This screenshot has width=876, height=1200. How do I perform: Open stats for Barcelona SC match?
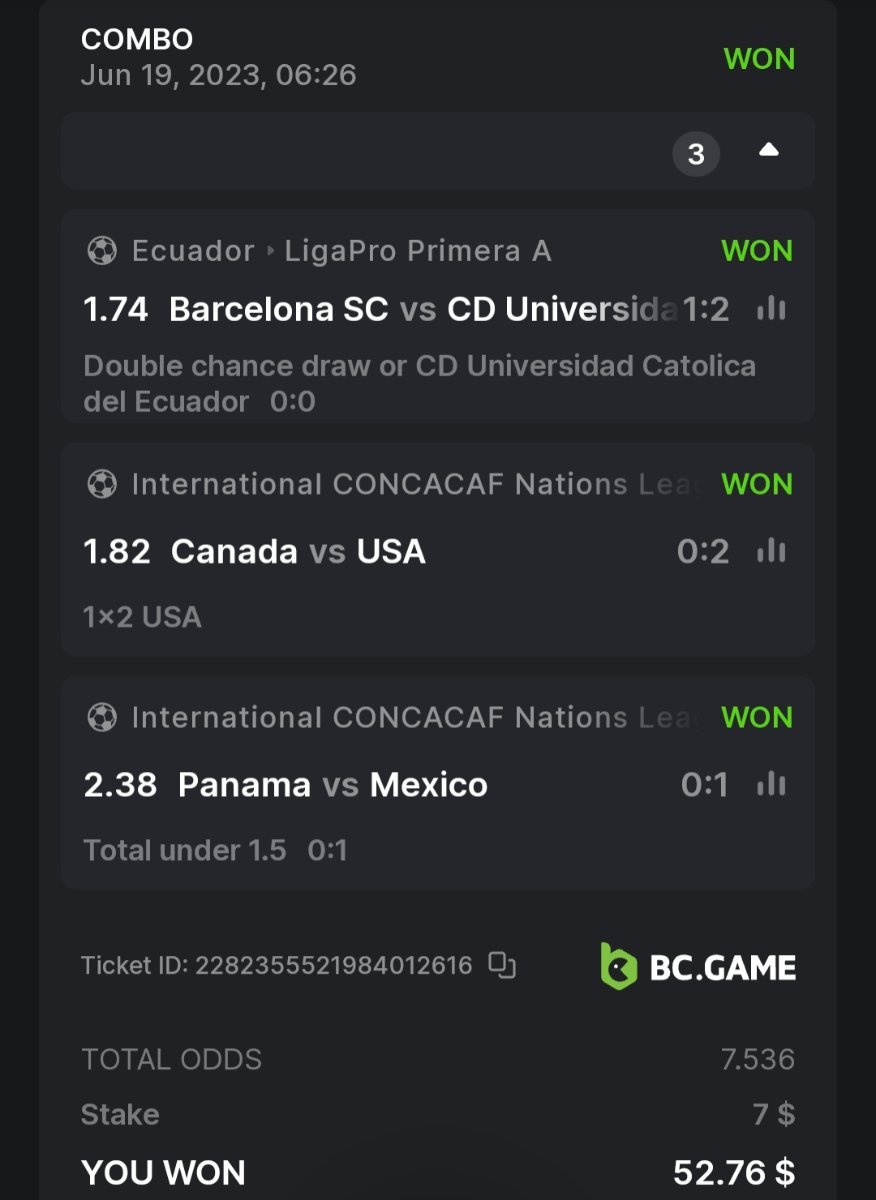click(x=771, y=309)
